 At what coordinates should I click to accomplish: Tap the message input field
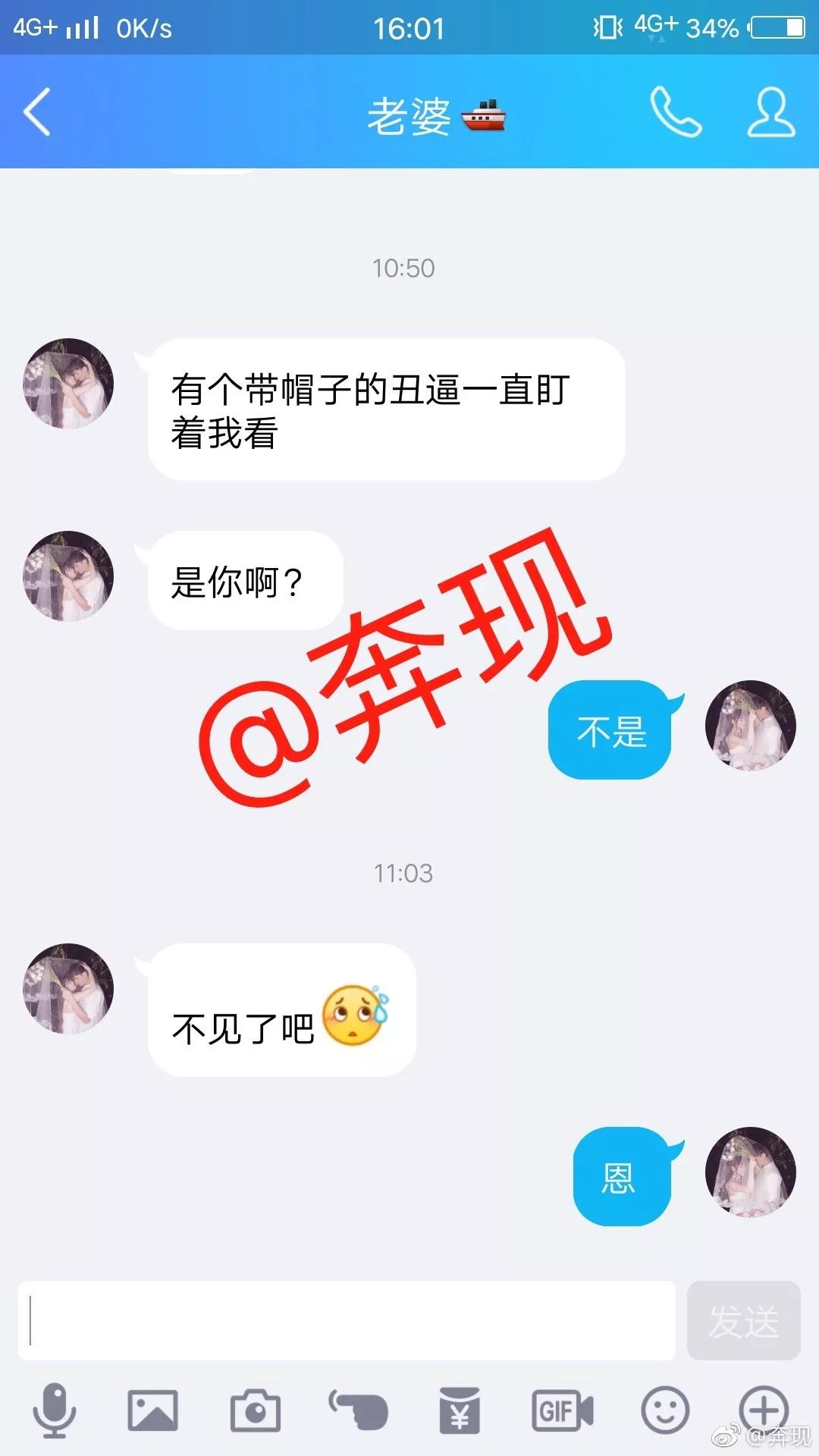pos(347,1320)
